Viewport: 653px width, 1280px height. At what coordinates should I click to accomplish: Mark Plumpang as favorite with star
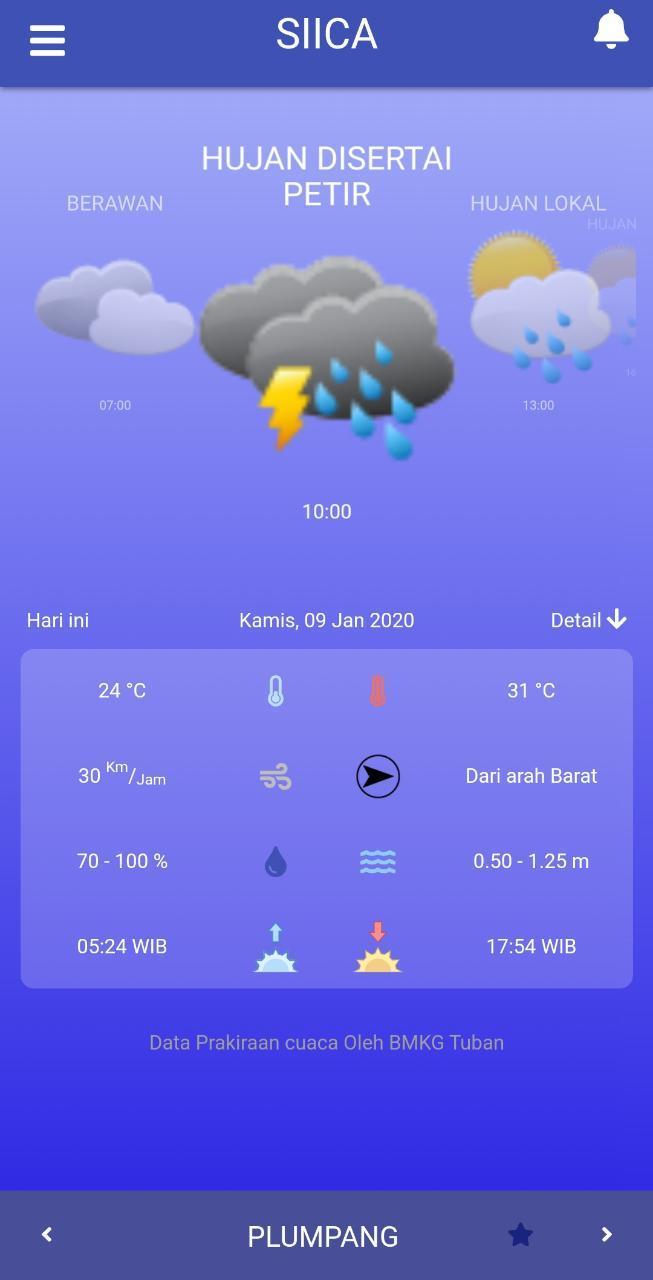(520, 1235)
